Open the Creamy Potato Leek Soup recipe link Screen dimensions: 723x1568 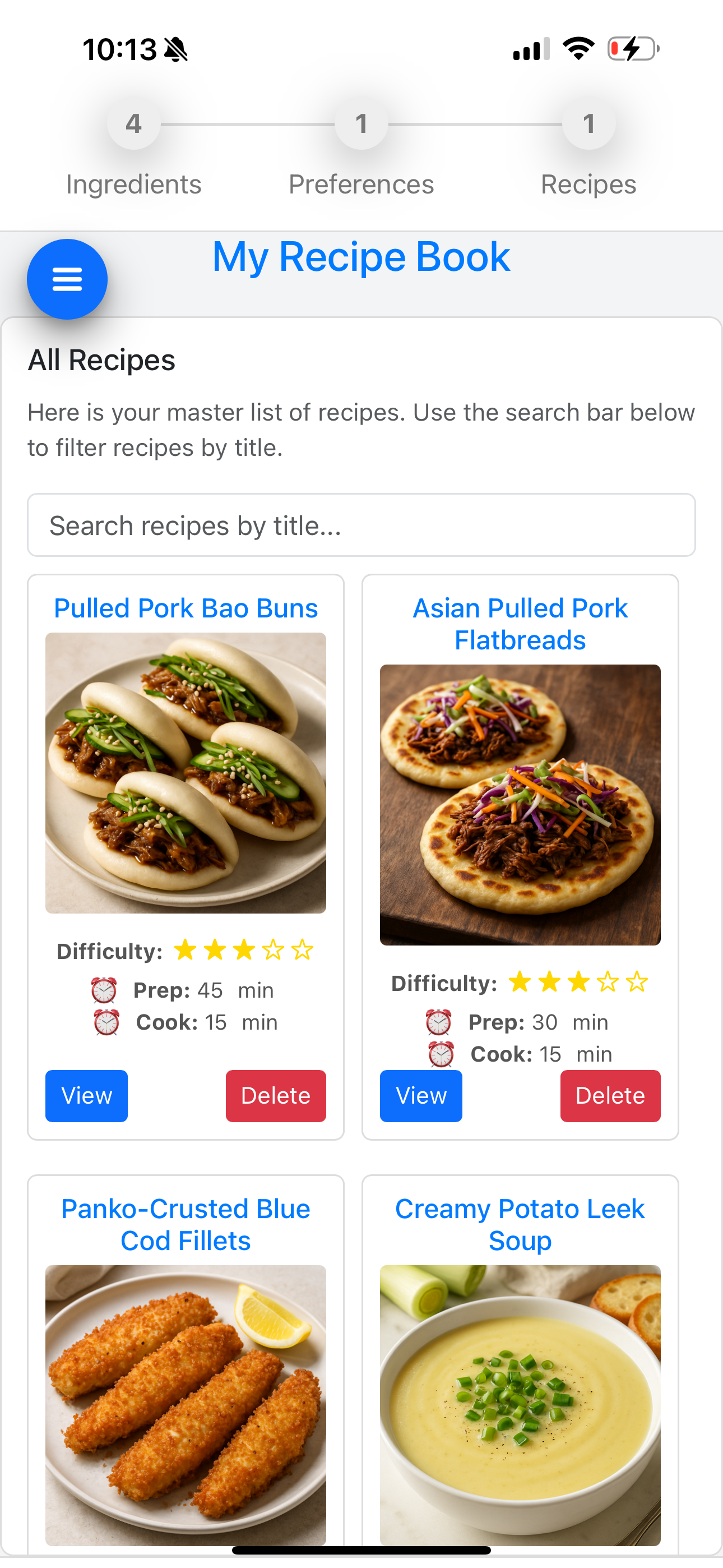[x=519, y=1224]
